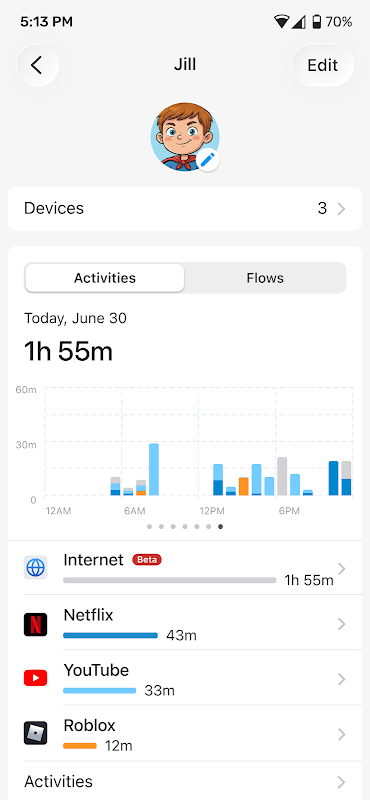Viewport: 370px width, 800px height.
Task: Select the Activities segment tab
Action: coord(105,278)
